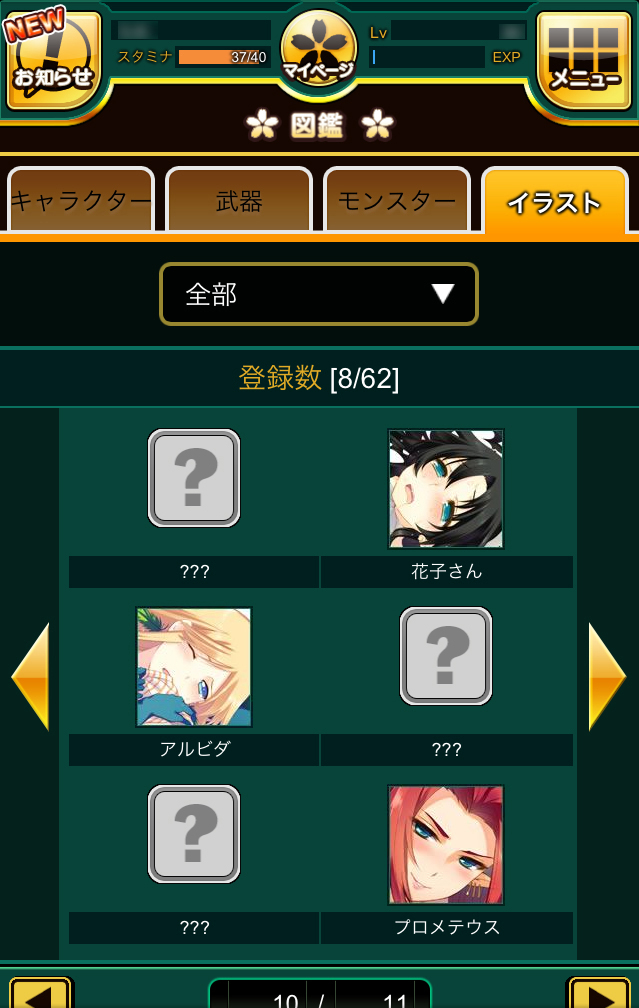Open the アルビダ illustration
This screenshot has width=639, height=1008.
194,667
